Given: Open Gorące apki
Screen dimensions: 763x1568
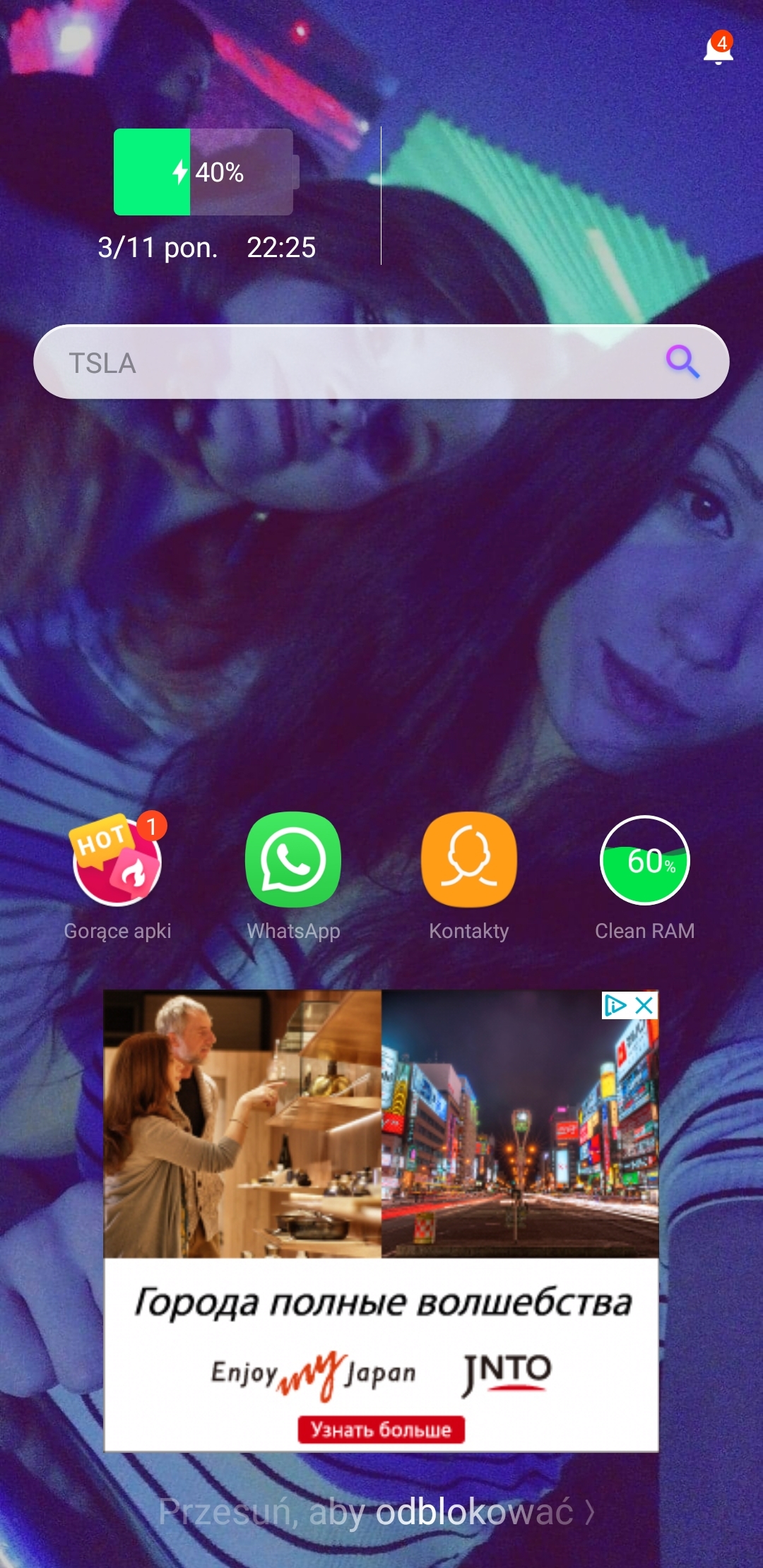Looking at the screenshot, I should (x=118, y=862).
